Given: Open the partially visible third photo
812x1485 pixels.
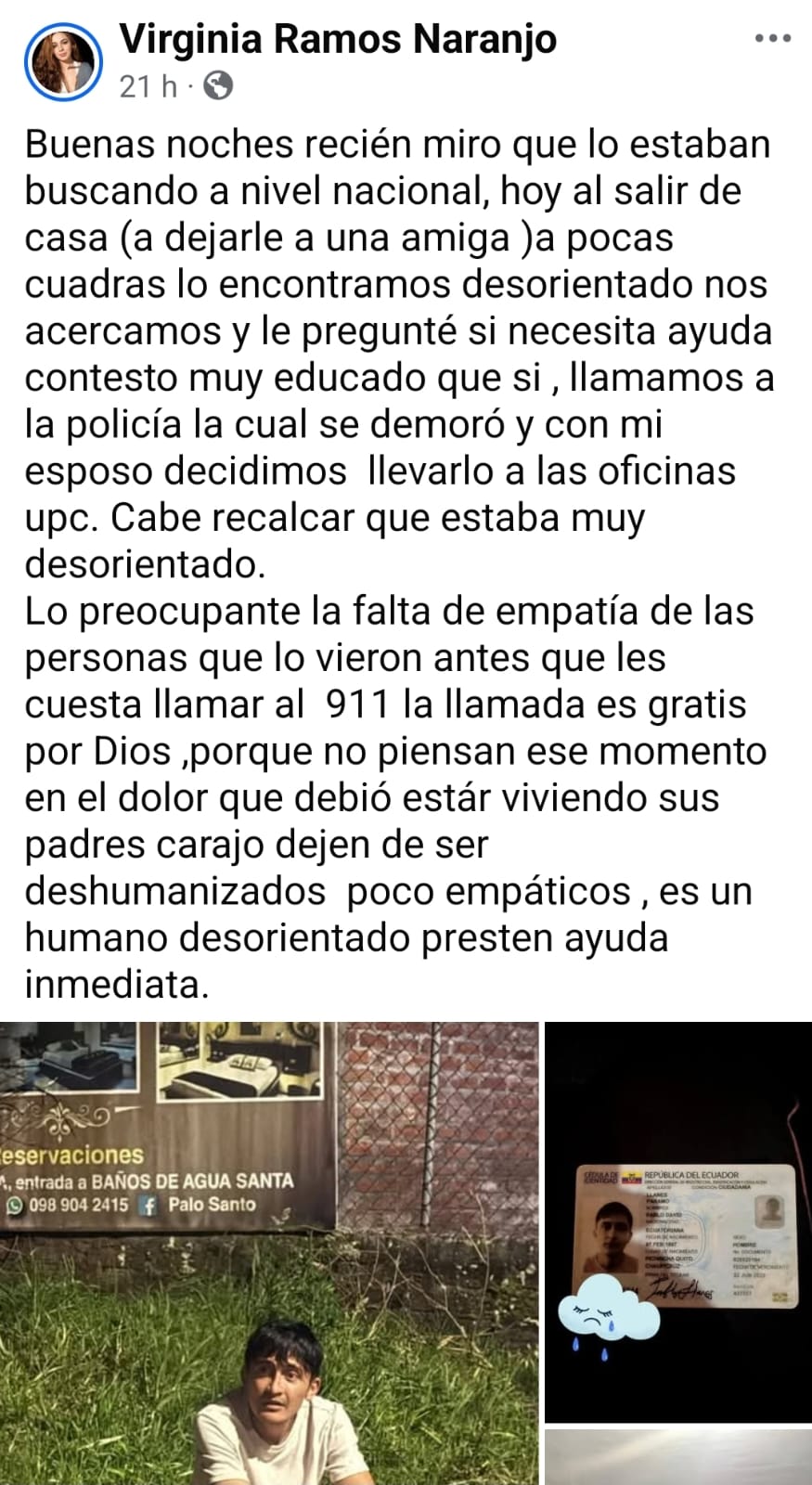Looking at the screenshot, I should pos(677,1457).
